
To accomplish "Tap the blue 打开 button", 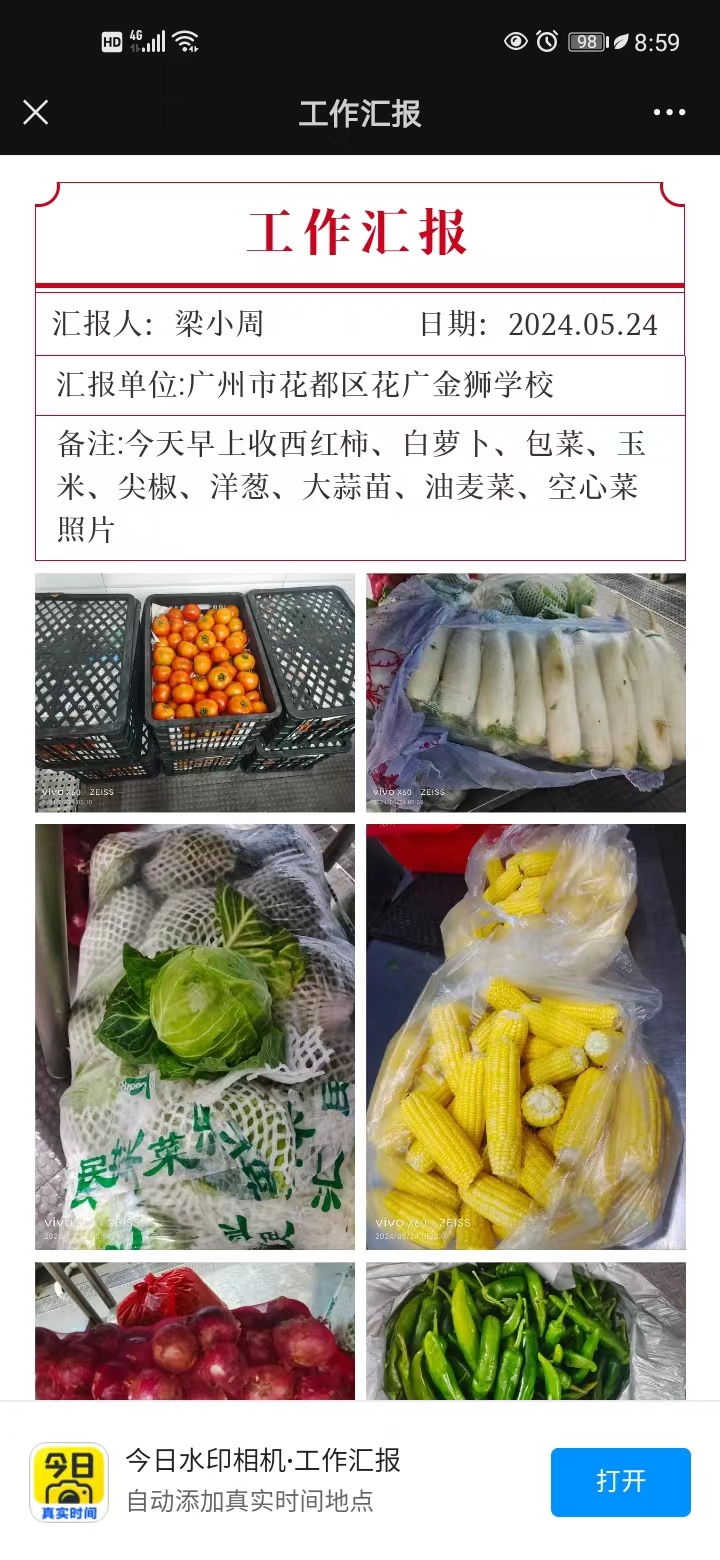I will (x=620, y=1482).
